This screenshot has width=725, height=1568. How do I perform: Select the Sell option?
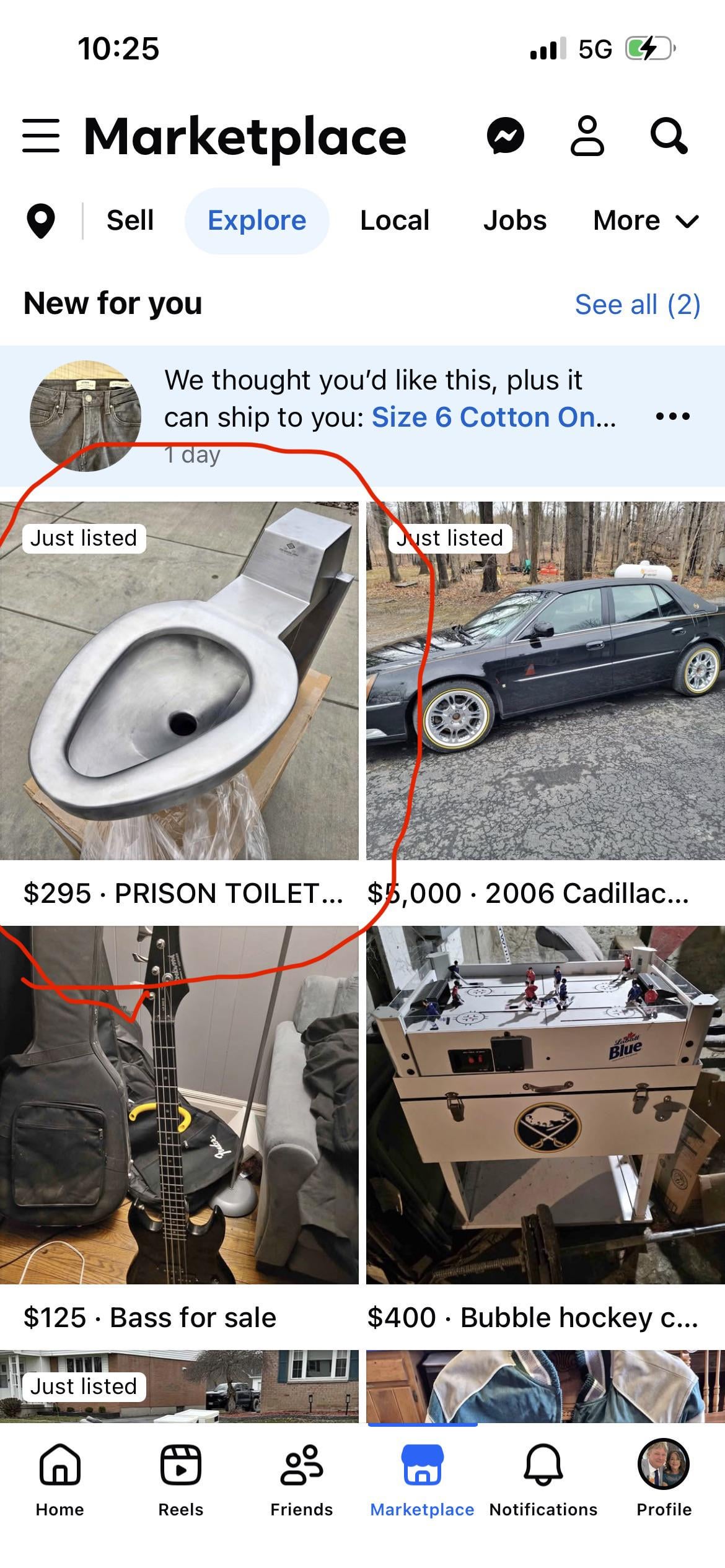tap(130, 221)
